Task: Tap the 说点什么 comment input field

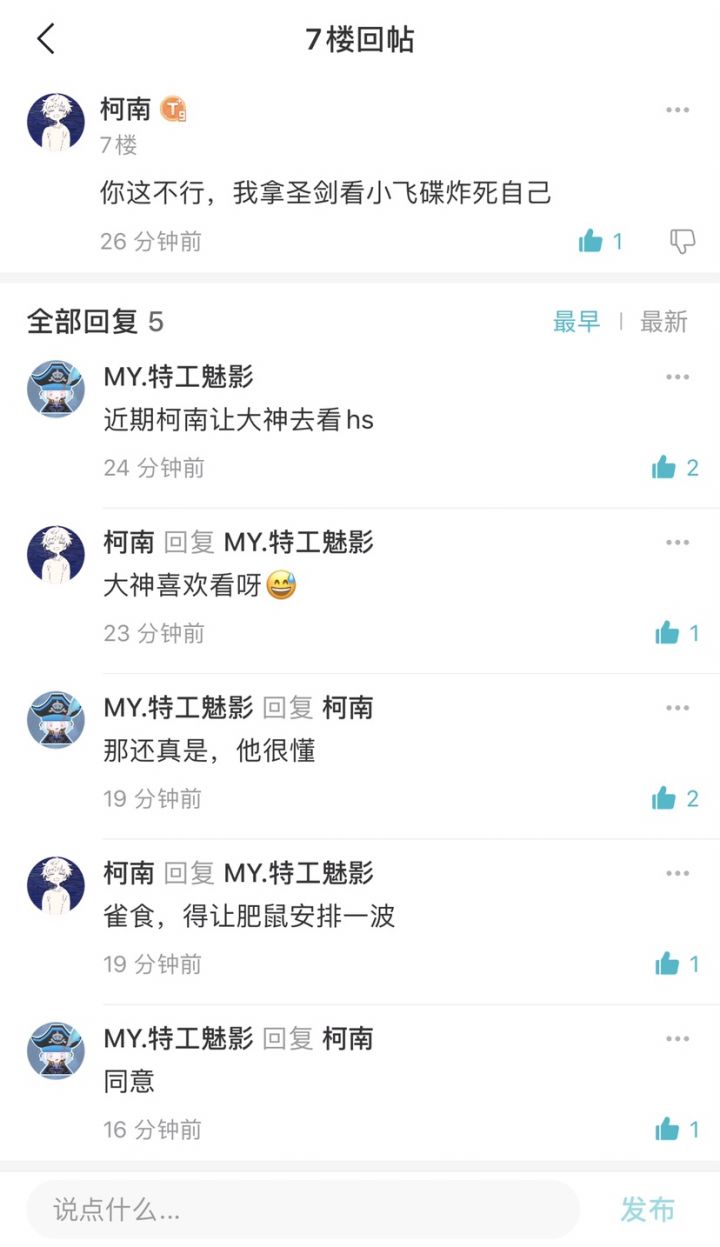Action: pos(303,1210)
